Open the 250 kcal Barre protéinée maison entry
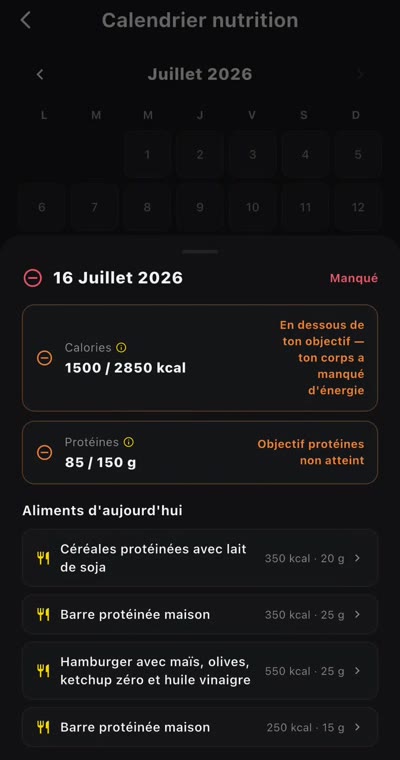The image size is (400, 760). (200, 727)
